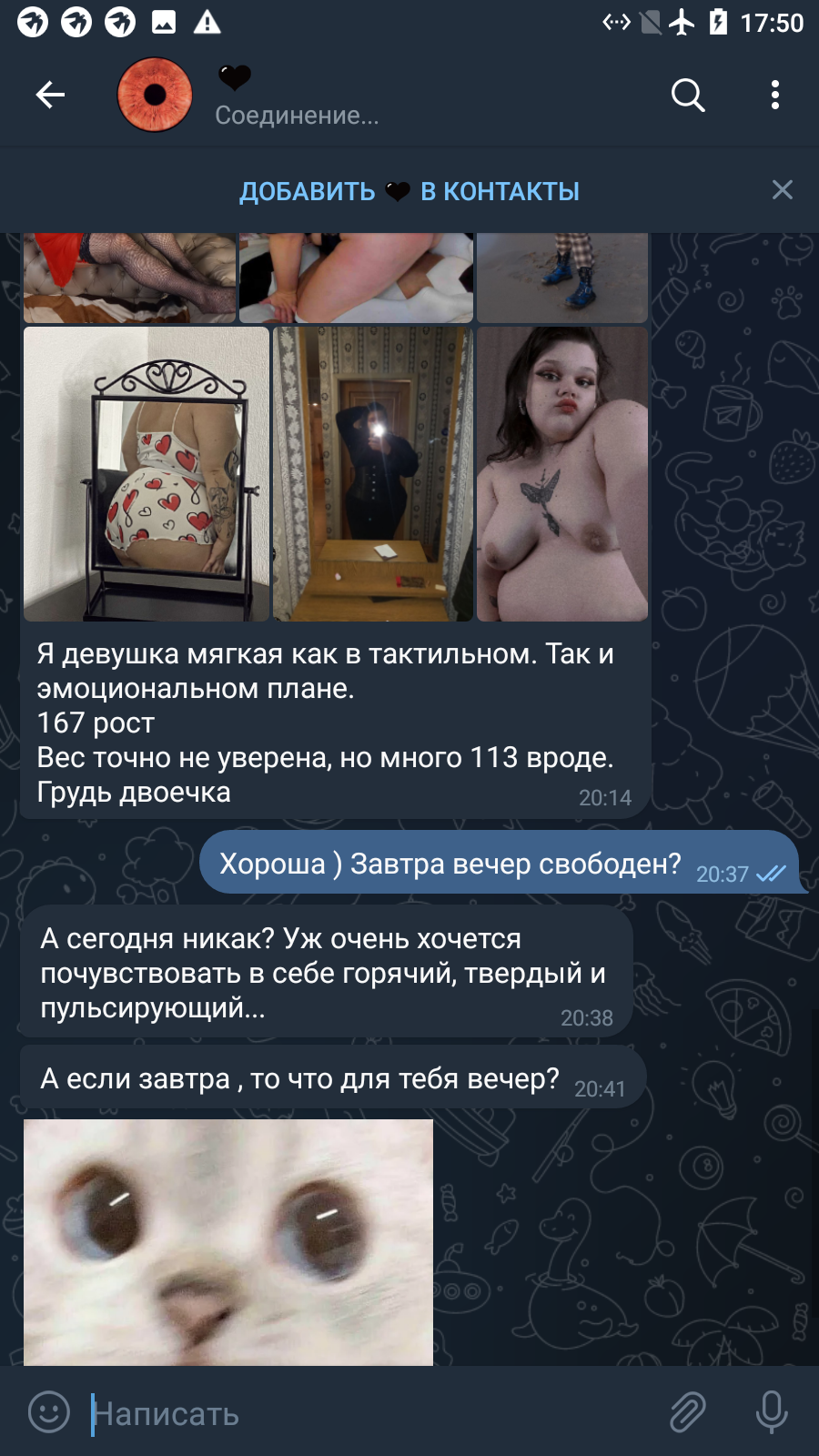819x1456 pixels.
Task: Search within this conversation
Action: (x=688, y=95)
